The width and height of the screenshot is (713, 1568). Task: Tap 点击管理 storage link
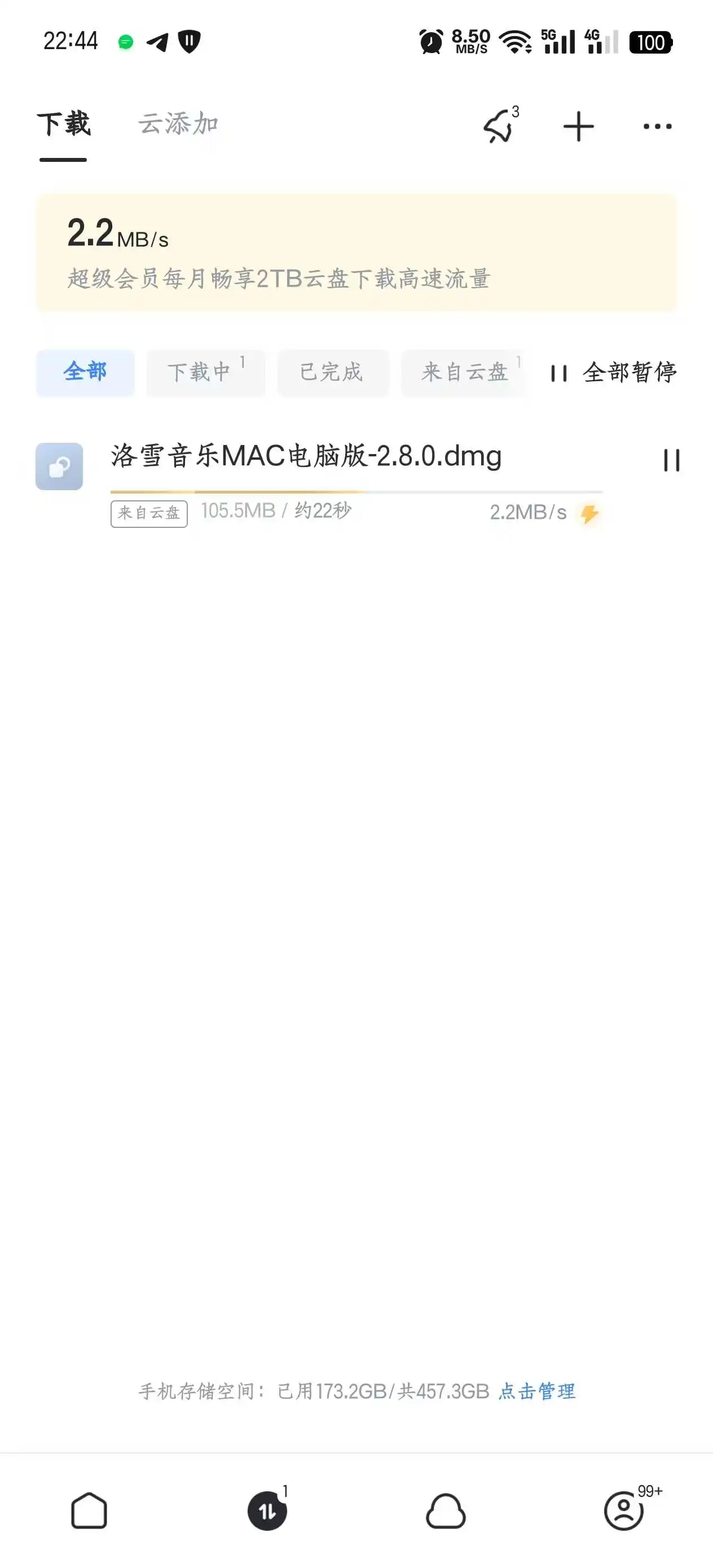click(x=536, y=1391)
